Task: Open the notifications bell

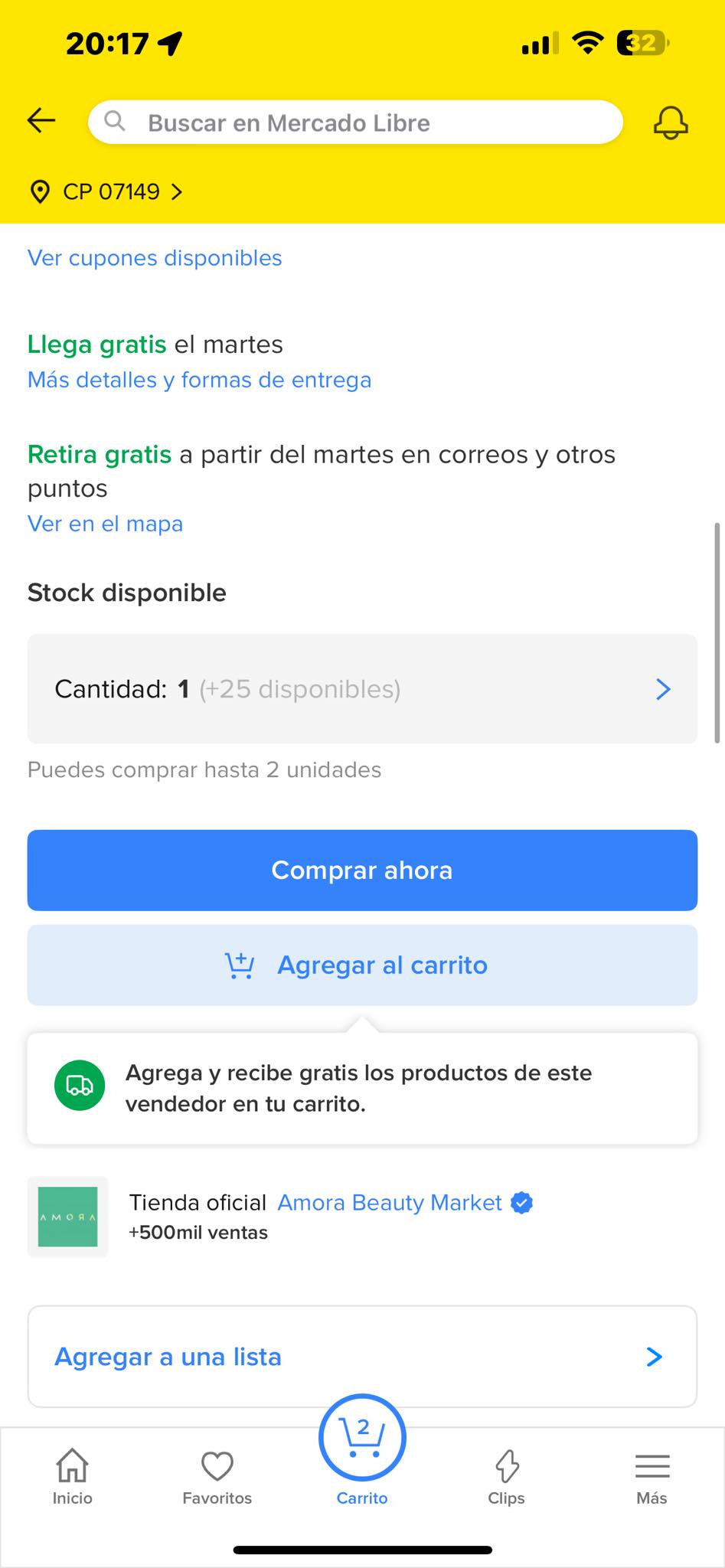Action: pyautogui.click(x=671, y=122)
